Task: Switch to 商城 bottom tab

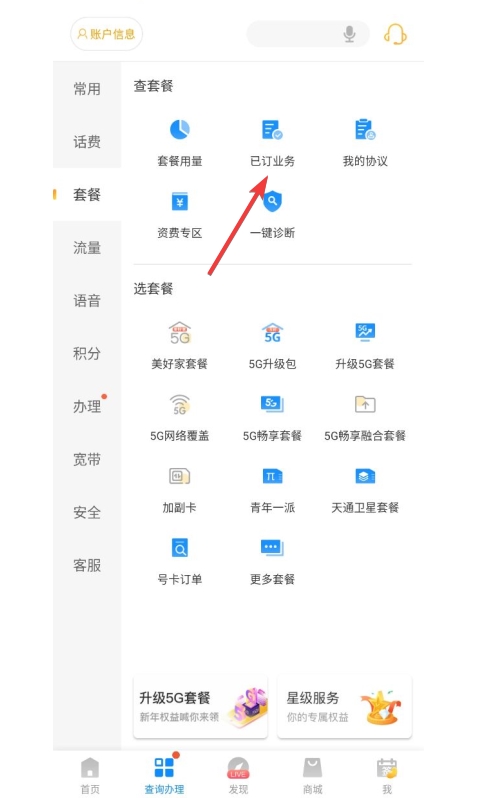Action: tap(313, 775)
